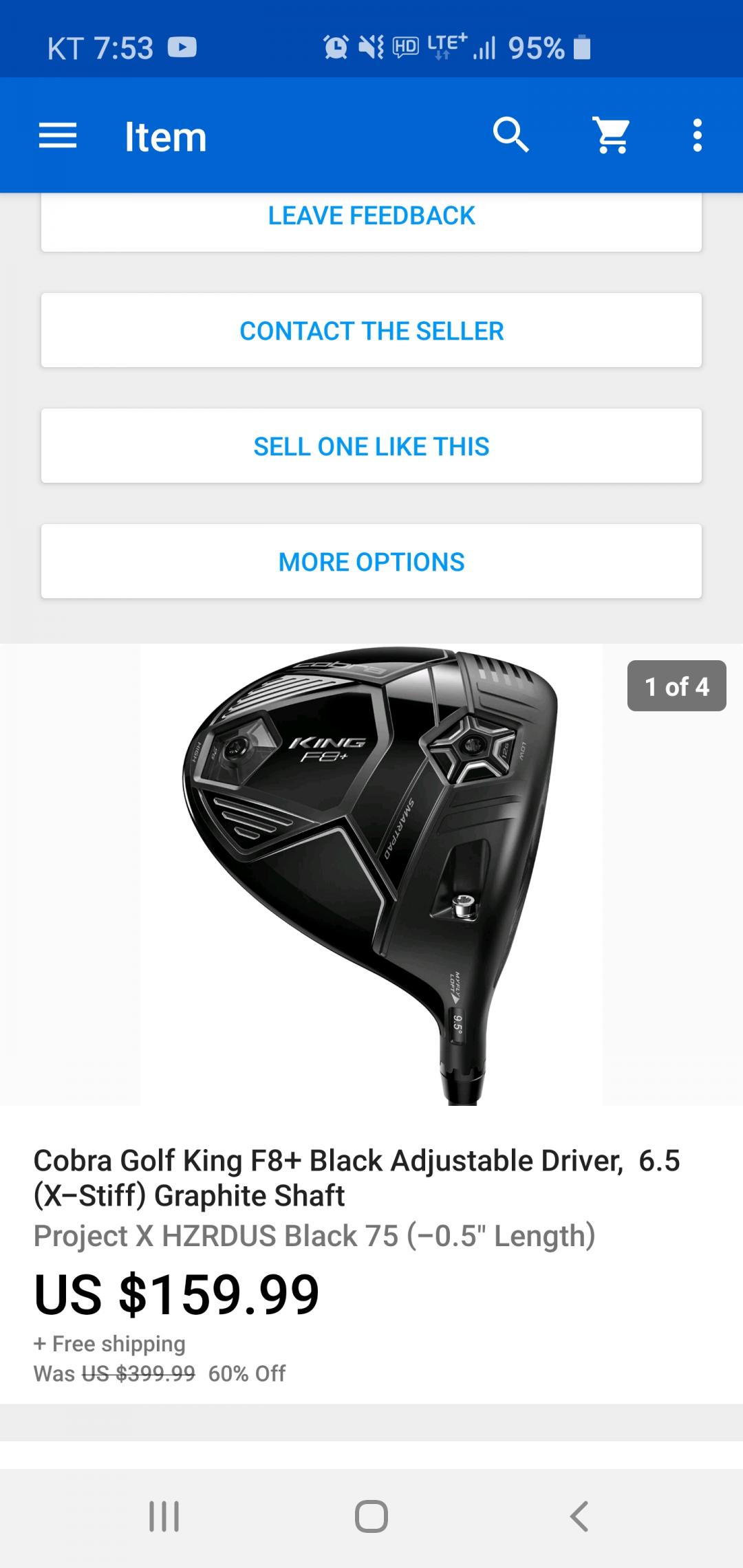Choose Sell One Like This
Screen dimensions: 743x1568
pyautogui.click(x=371, y=446)
